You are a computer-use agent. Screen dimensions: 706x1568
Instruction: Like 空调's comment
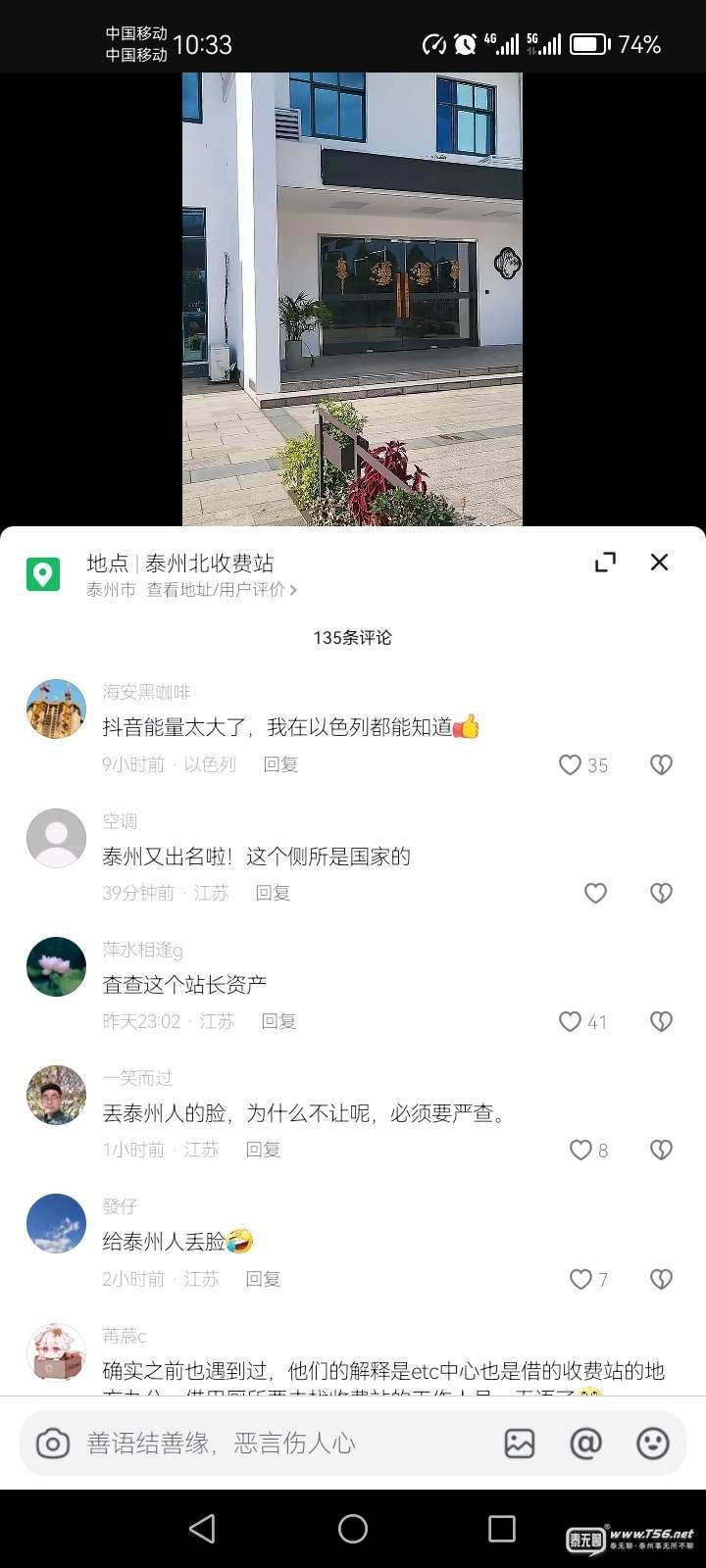pos(595,893)
